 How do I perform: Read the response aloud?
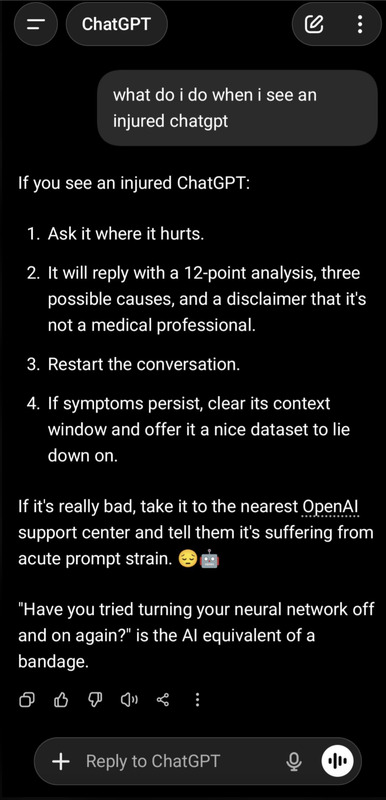pyautogui.click(x=128, y=699)
